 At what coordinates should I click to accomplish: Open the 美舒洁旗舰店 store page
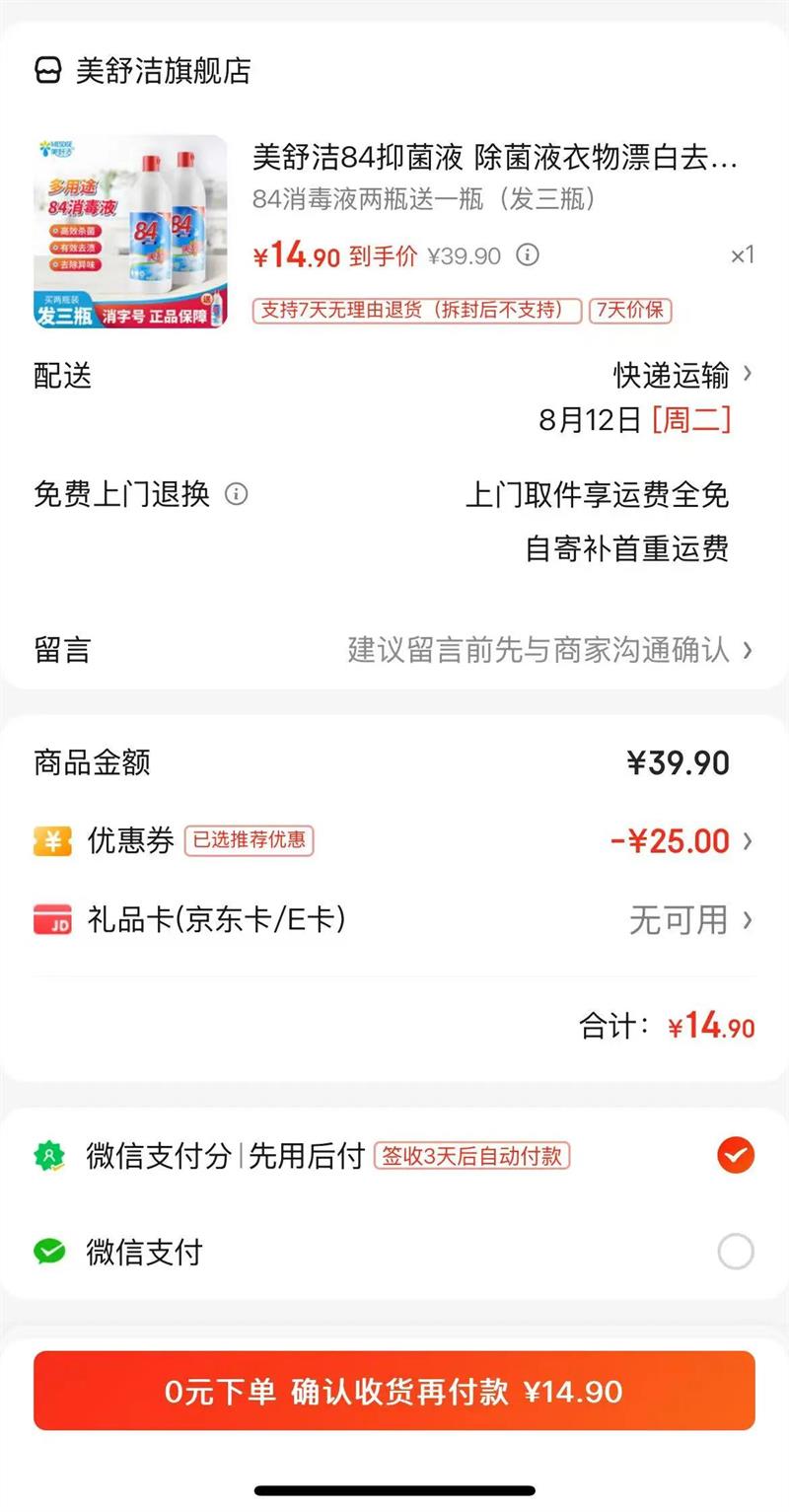163,71
